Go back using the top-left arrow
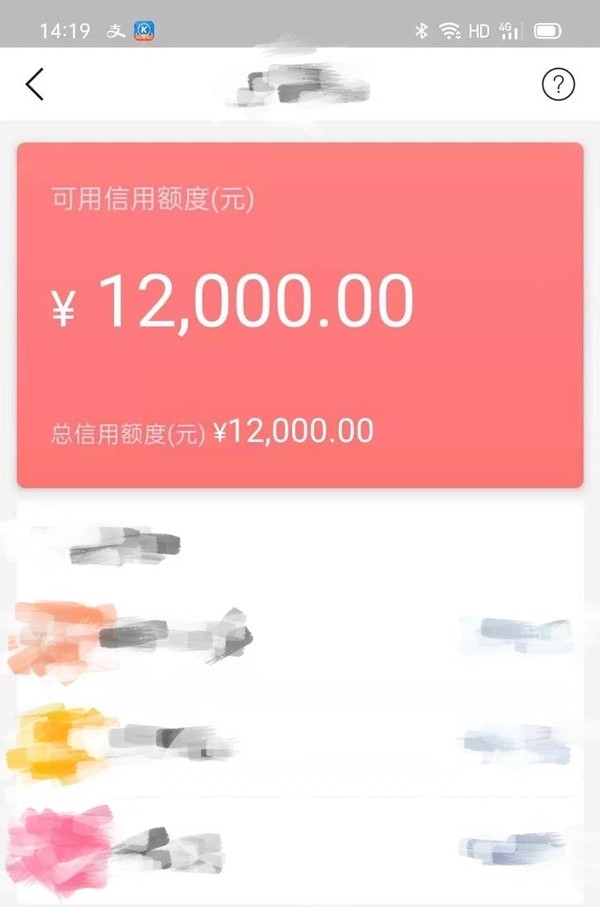Viewport: 600px width, 907px height. click(x=35, y=85)
